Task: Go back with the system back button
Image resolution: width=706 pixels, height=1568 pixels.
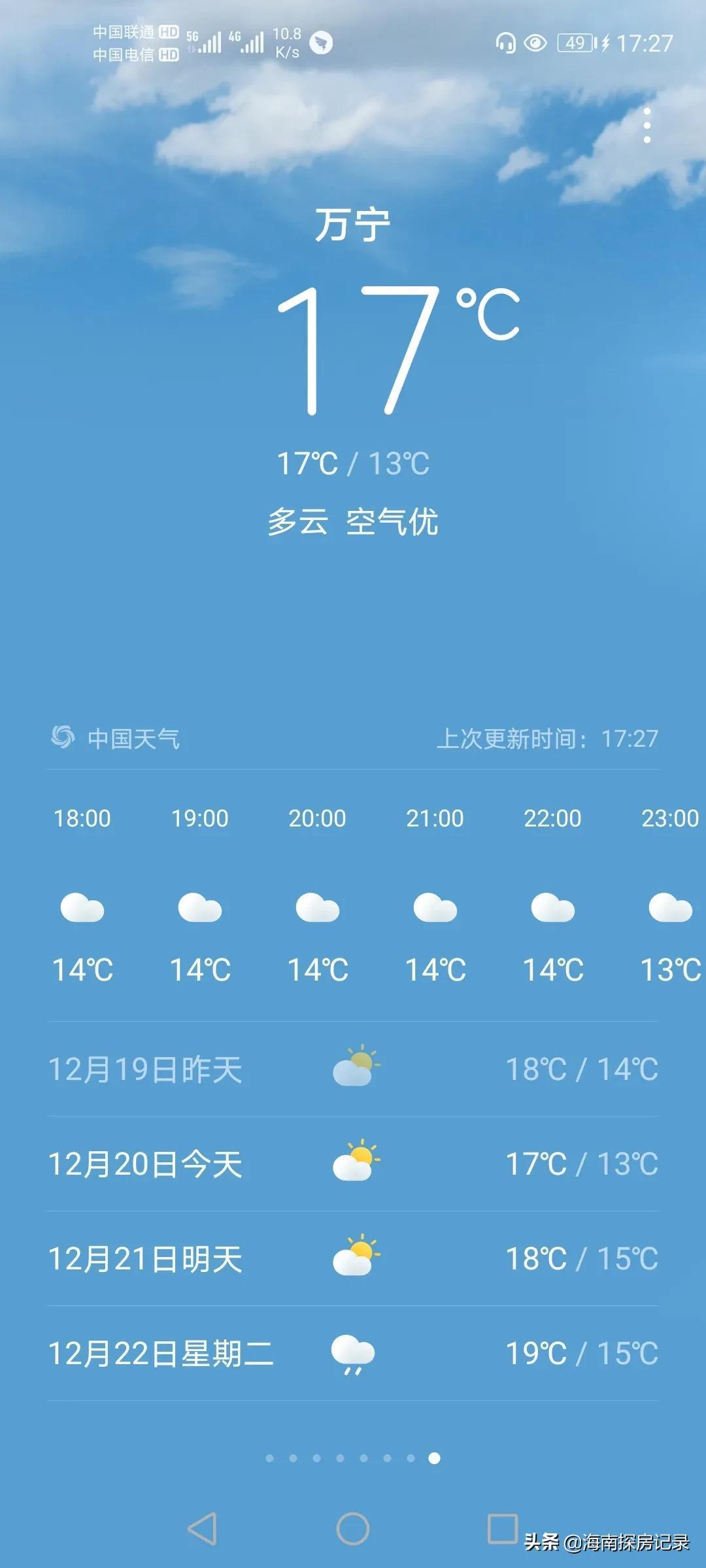Action: pyautogui.click(x=203, y=1529)
